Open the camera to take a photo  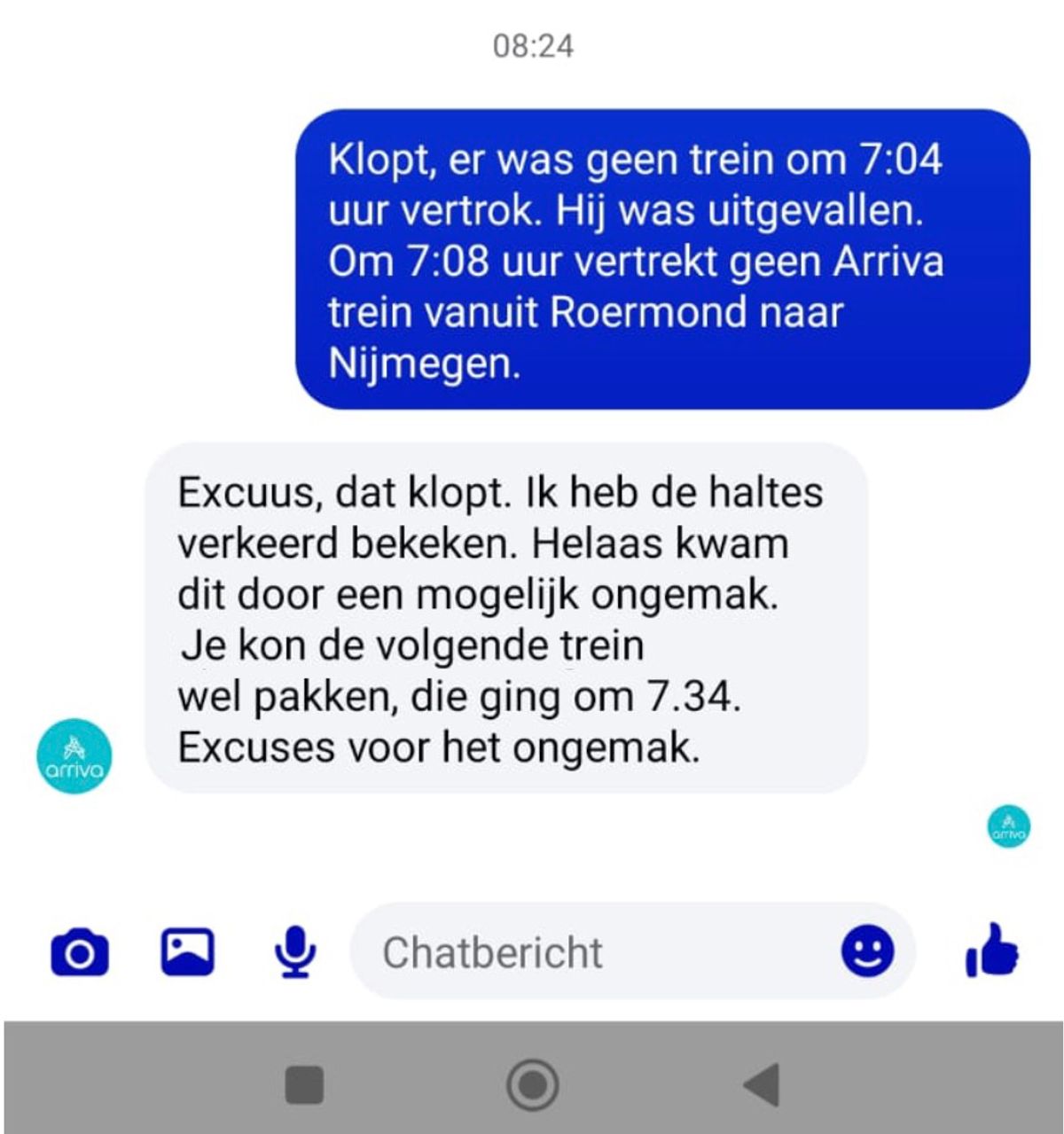[80, 952]
